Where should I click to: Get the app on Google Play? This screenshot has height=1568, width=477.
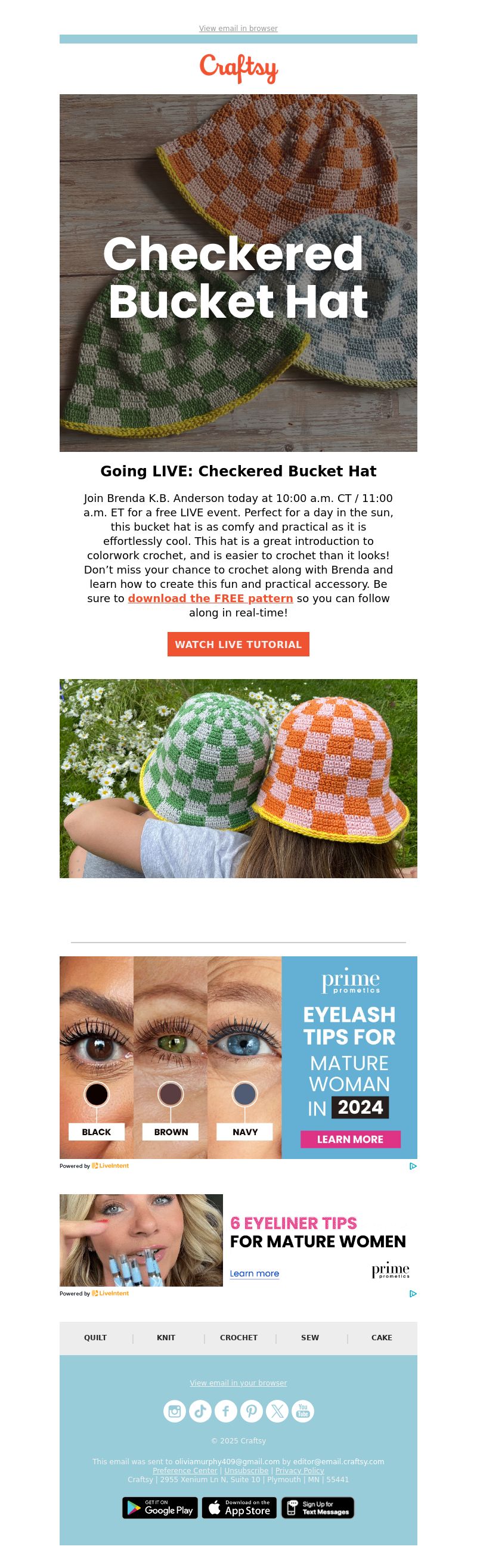(160, 1508)
